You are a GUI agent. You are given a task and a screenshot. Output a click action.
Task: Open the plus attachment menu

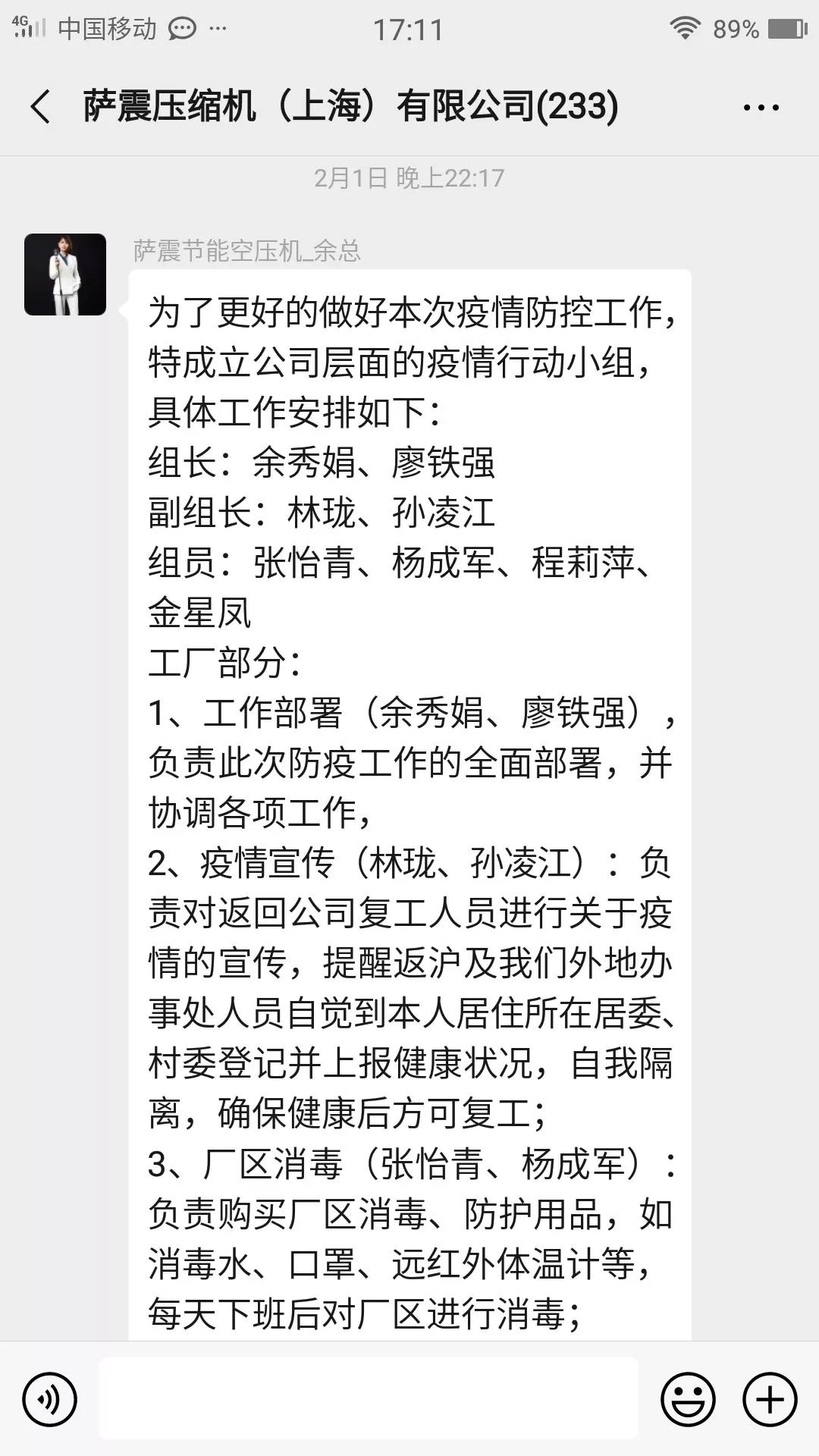770,1399
